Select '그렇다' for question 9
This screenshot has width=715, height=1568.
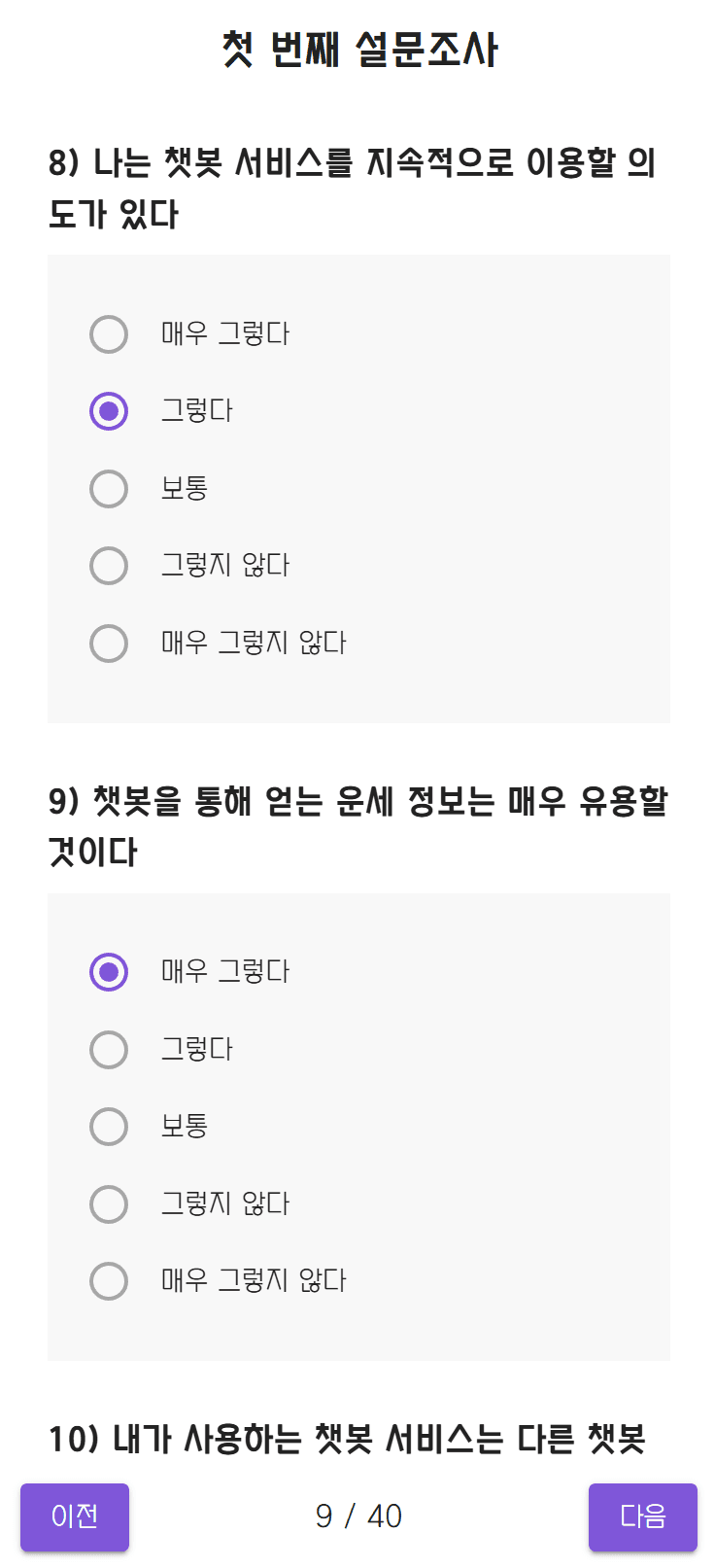108,1049
